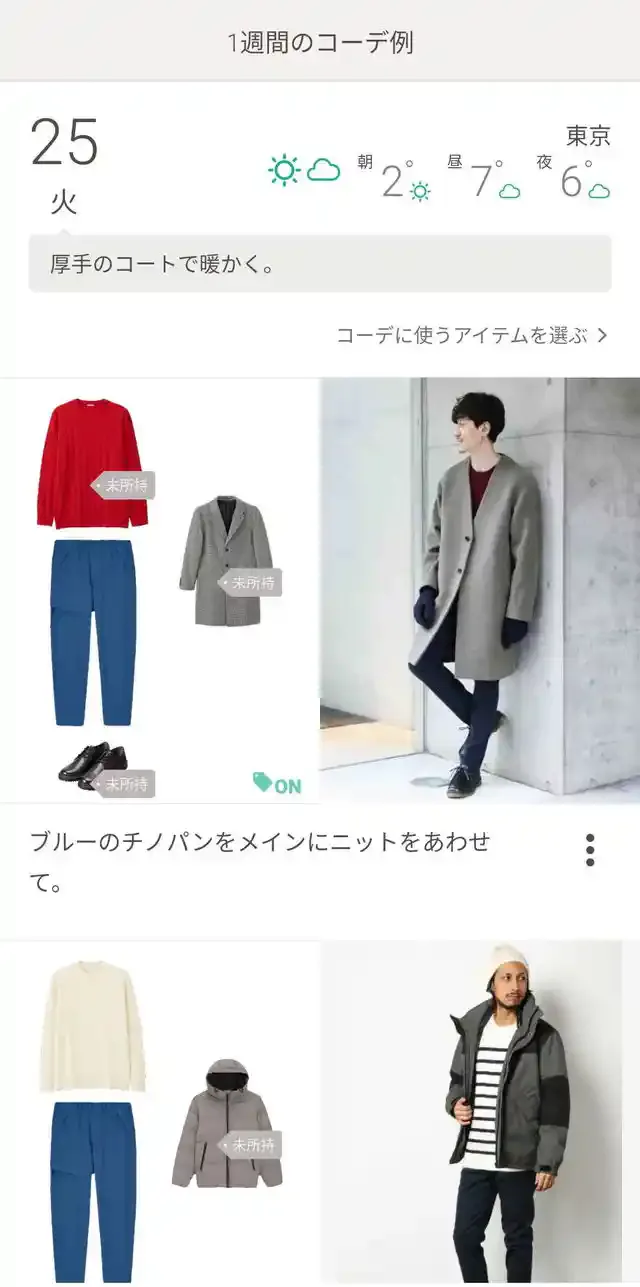Viewport: 640px width, 1287px height.
Task: Open overflow menu for blue chino outfit
Action: [x=590, y=849]
